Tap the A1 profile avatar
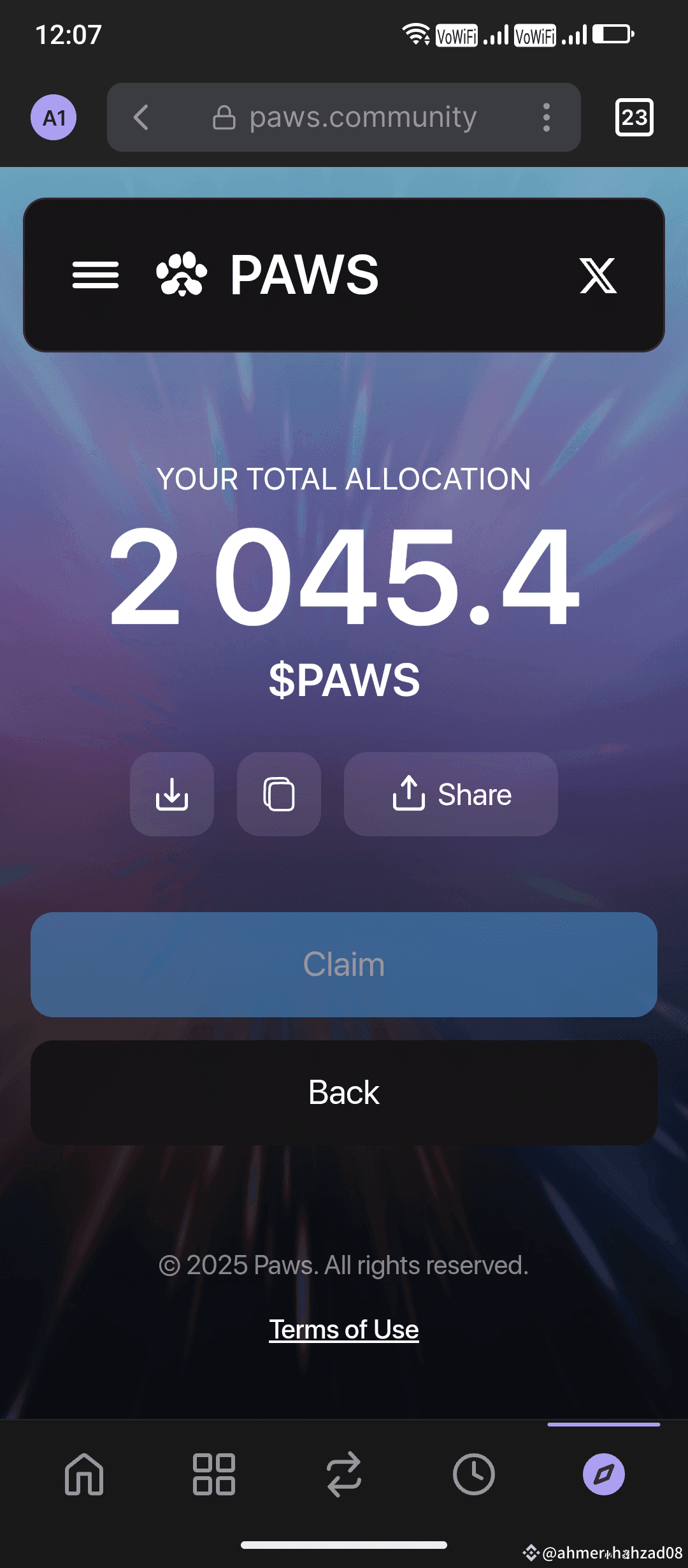Image resolution: width=688 pixels, height=1568 pixels. [54, 117]
